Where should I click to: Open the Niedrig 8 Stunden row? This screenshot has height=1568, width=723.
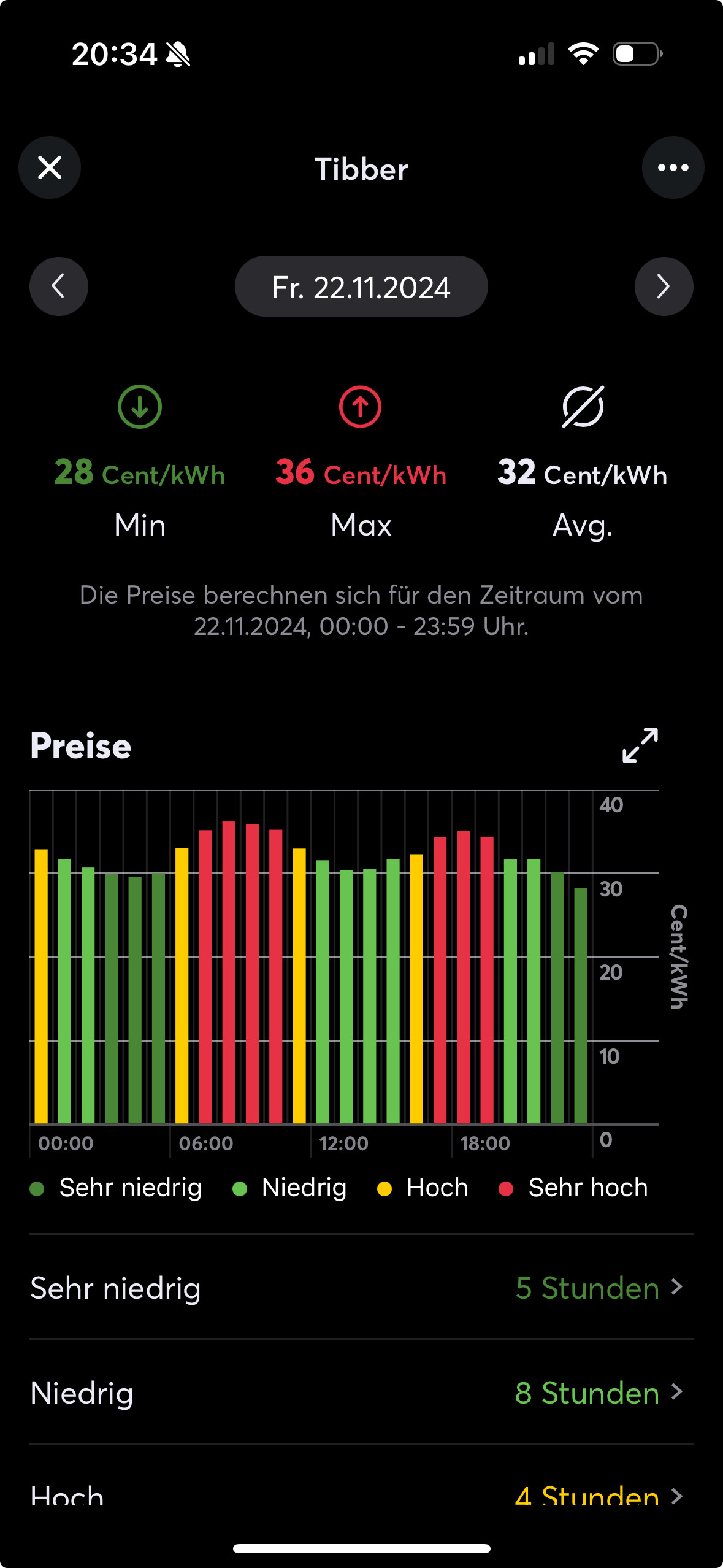coord(361,1393)
